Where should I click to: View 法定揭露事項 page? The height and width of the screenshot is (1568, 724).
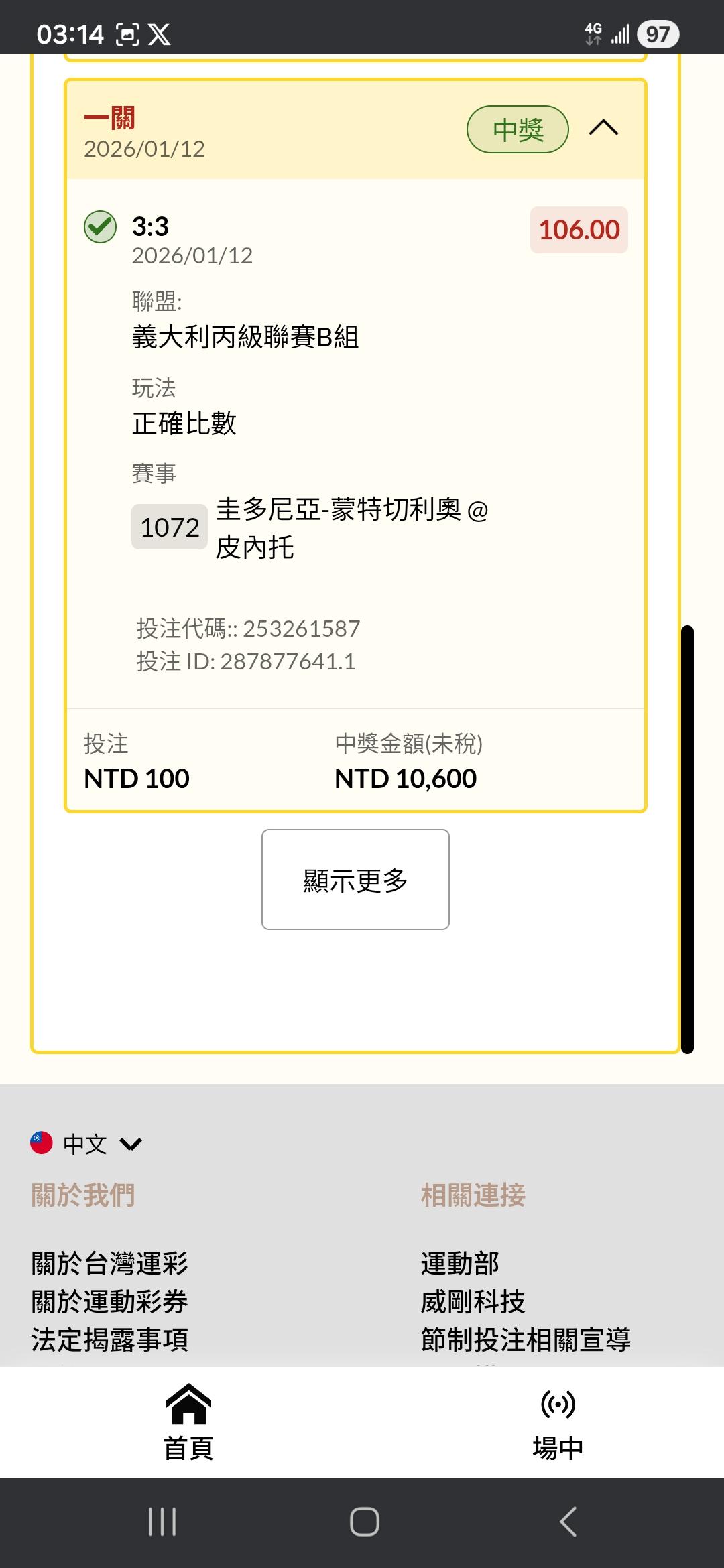pos(110,1340)
